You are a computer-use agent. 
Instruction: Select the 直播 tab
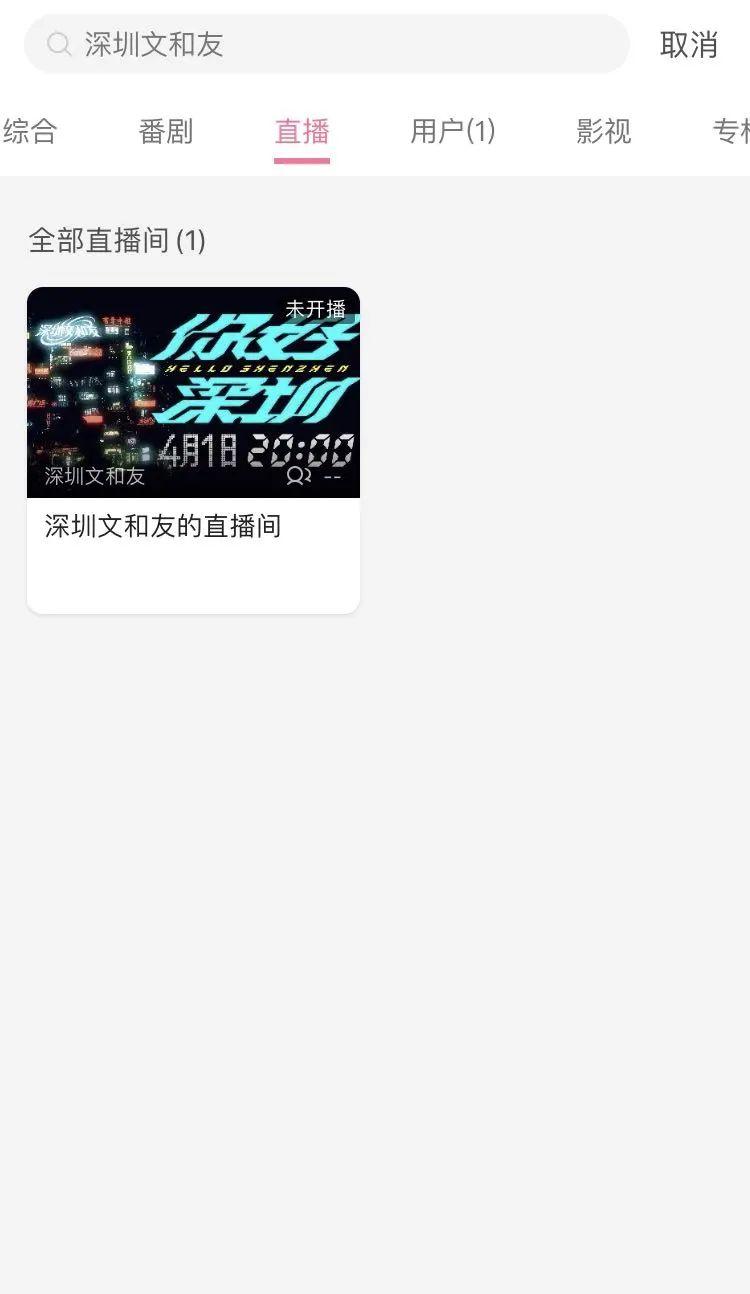click(x=302, y=131)
